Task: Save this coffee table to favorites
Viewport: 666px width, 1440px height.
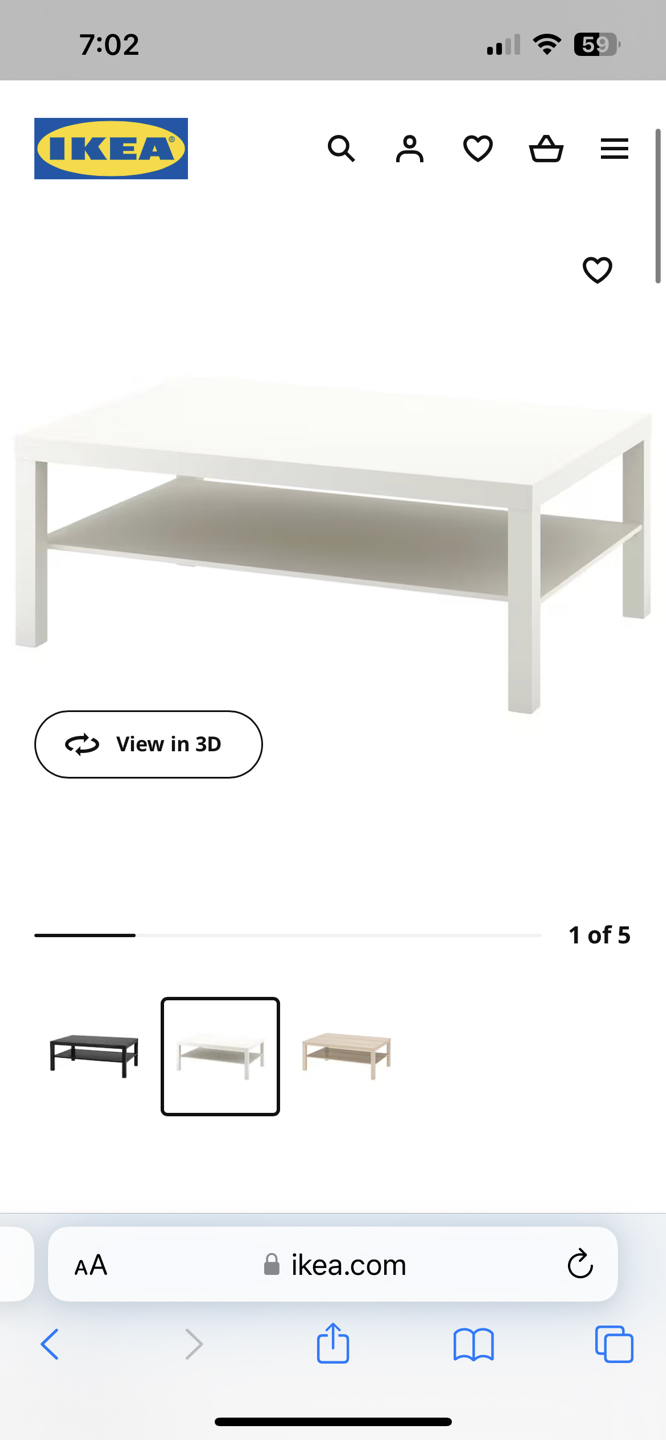Action: click(x=597, y=270)
